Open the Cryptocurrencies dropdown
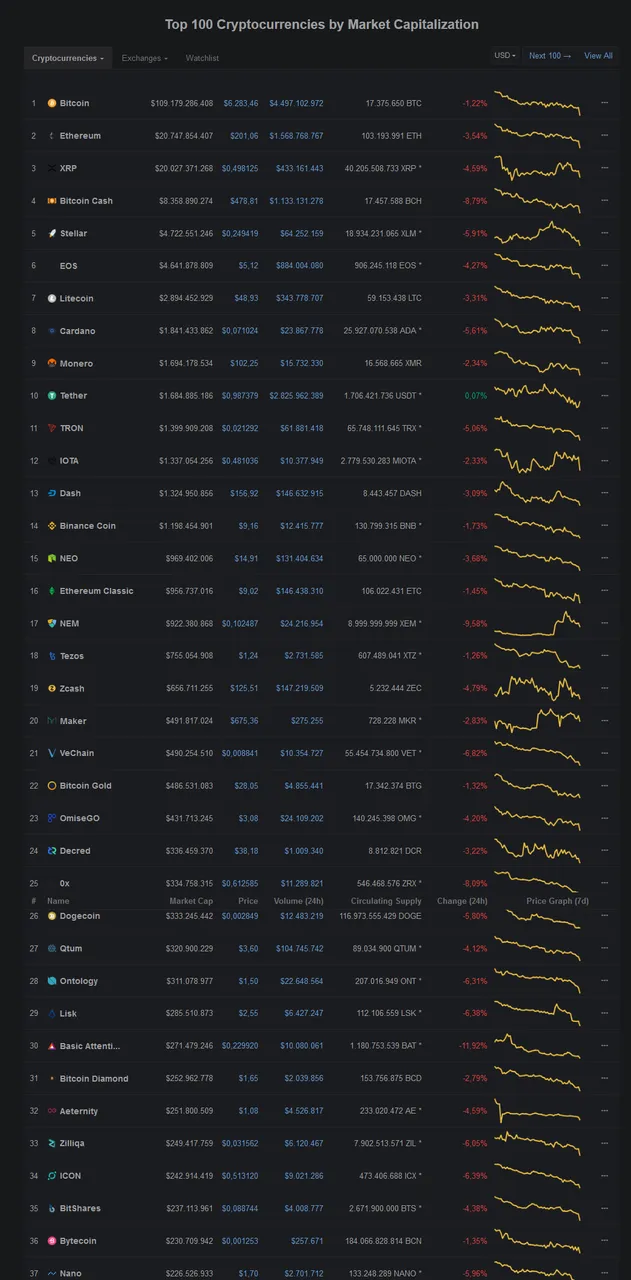Viewport: 631px width, 1280px height. point(68,58)
